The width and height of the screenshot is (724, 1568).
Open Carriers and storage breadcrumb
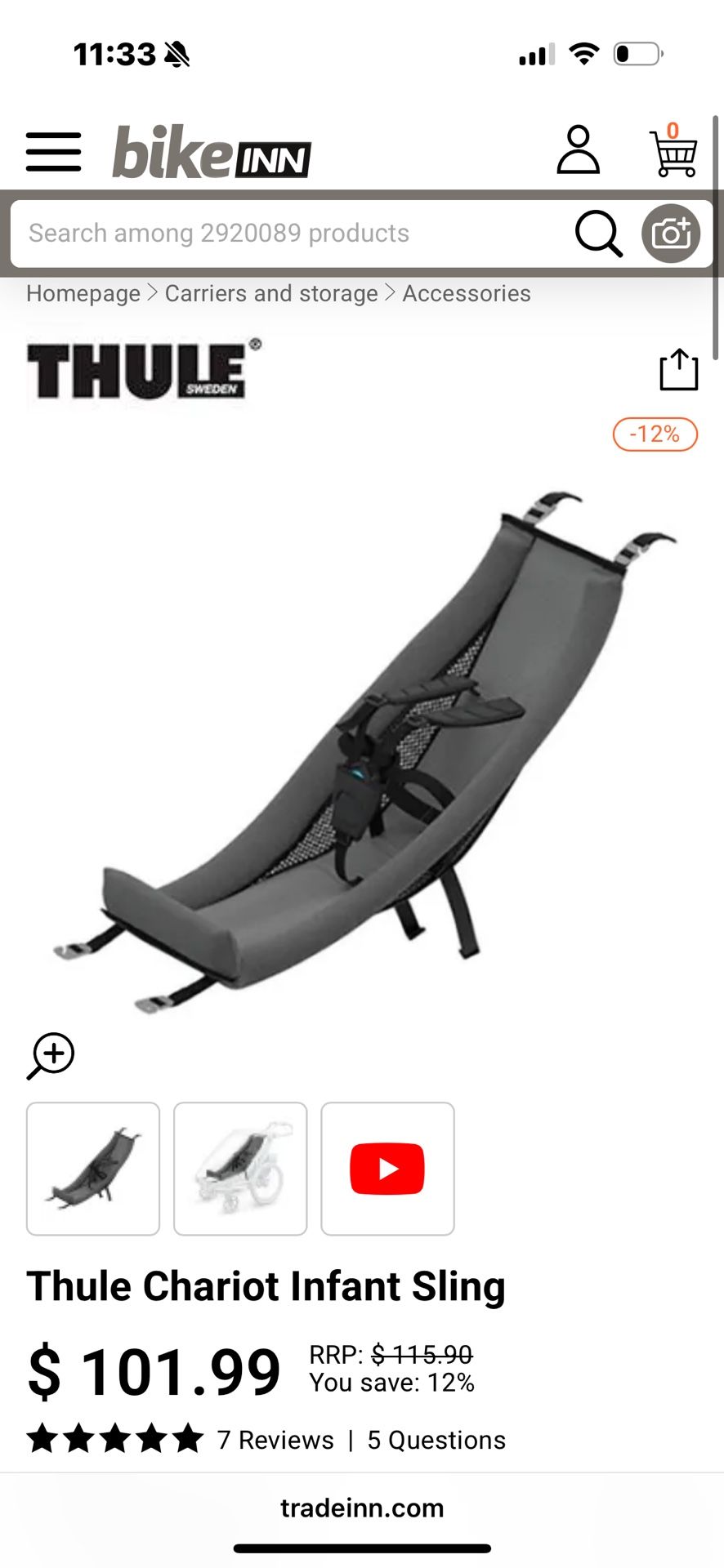[271, 293]
